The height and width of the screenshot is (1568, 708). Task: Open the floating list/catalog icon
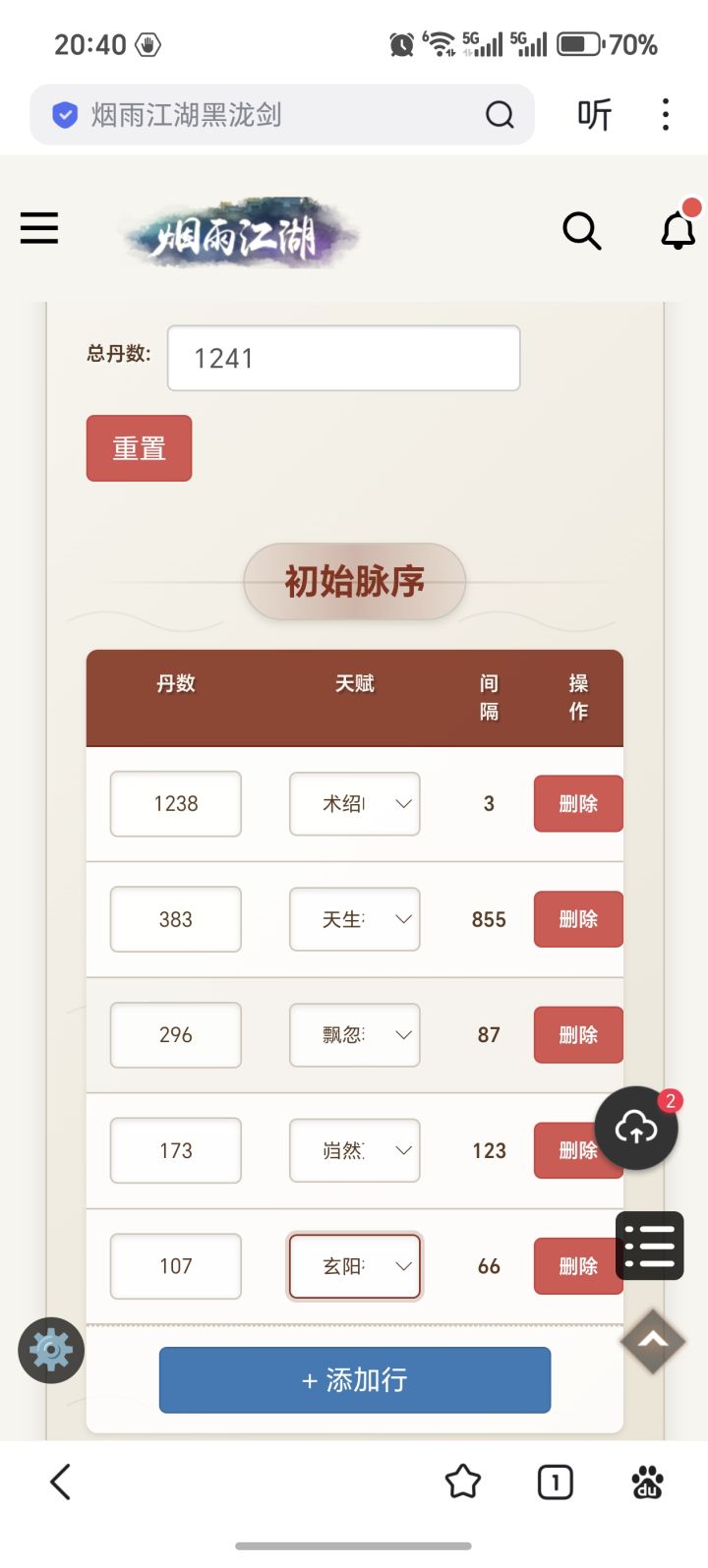coord(650,1245)
